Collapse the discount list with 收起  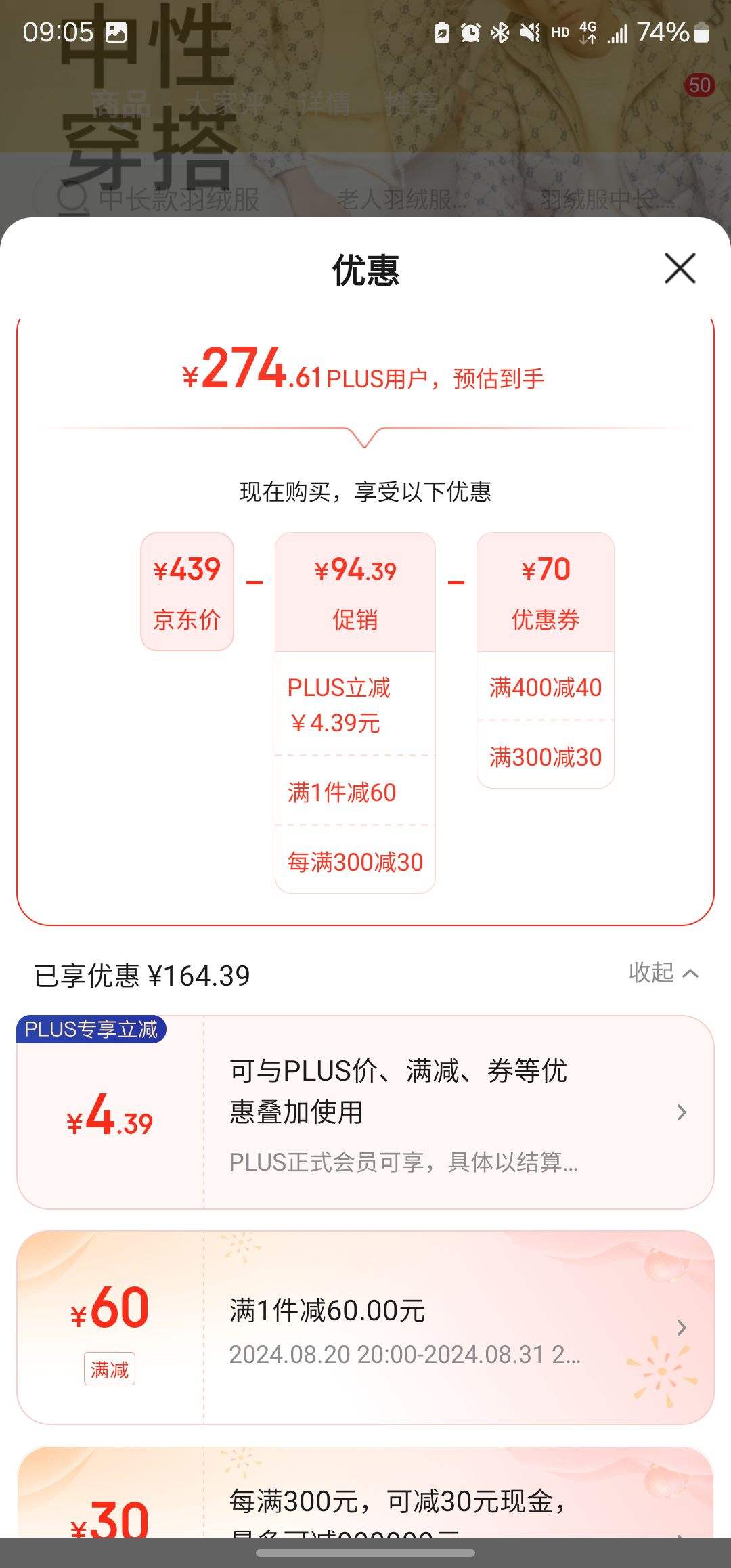point(663,973)
